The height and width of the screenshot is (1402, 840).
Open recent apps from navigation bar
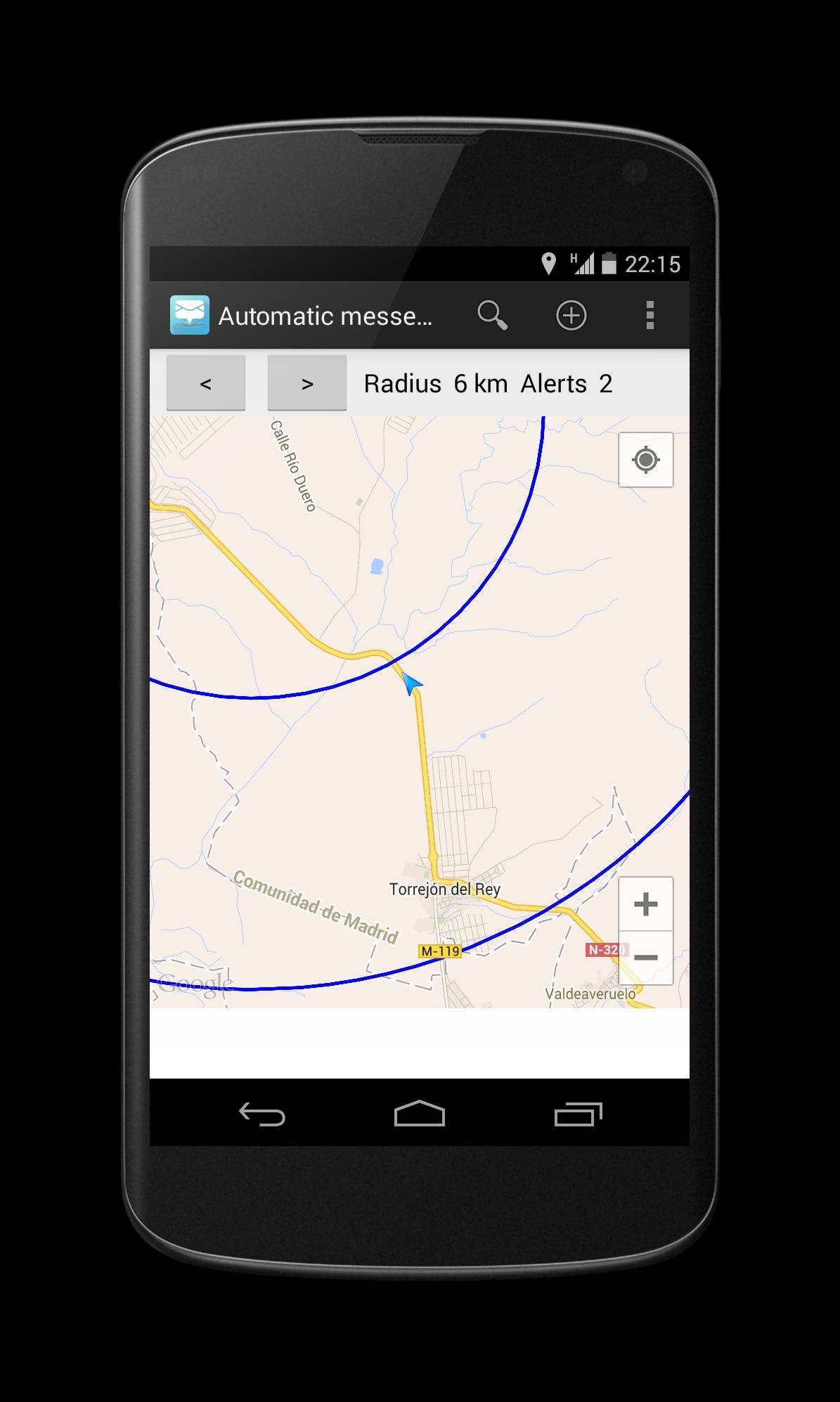pos(578,1114)
